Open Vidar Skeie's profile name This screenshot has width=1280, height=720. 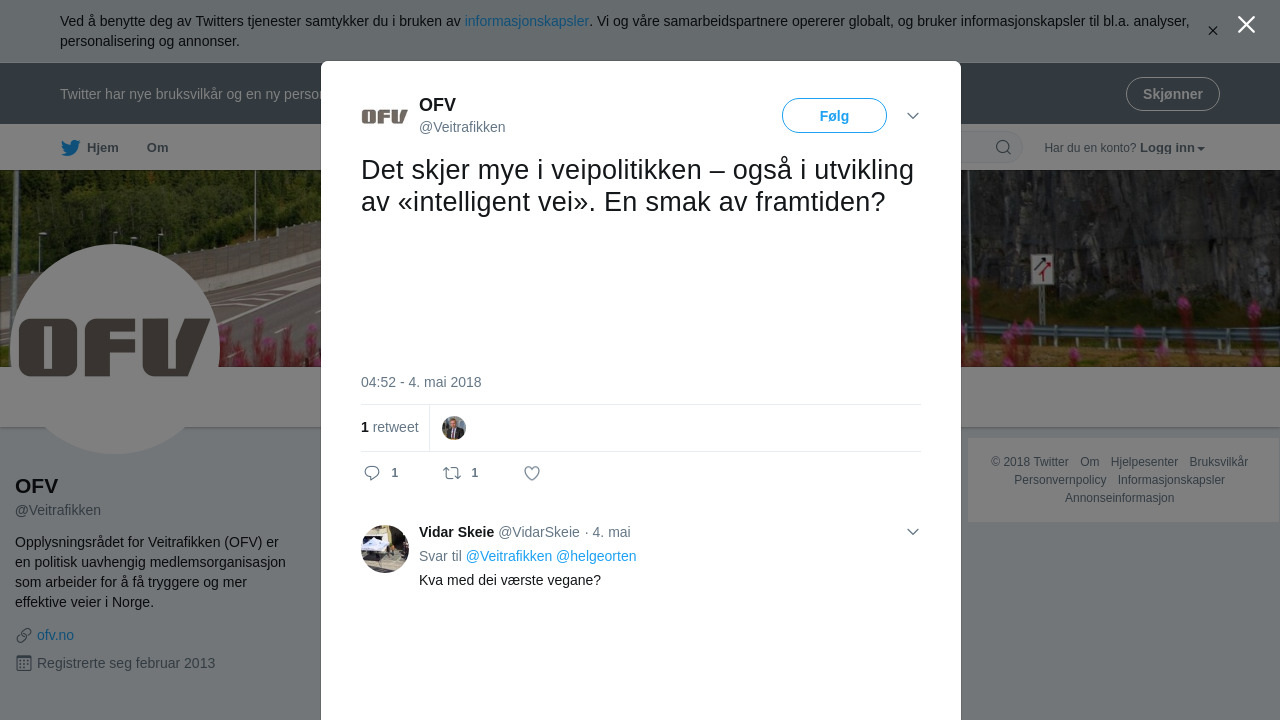456,532
